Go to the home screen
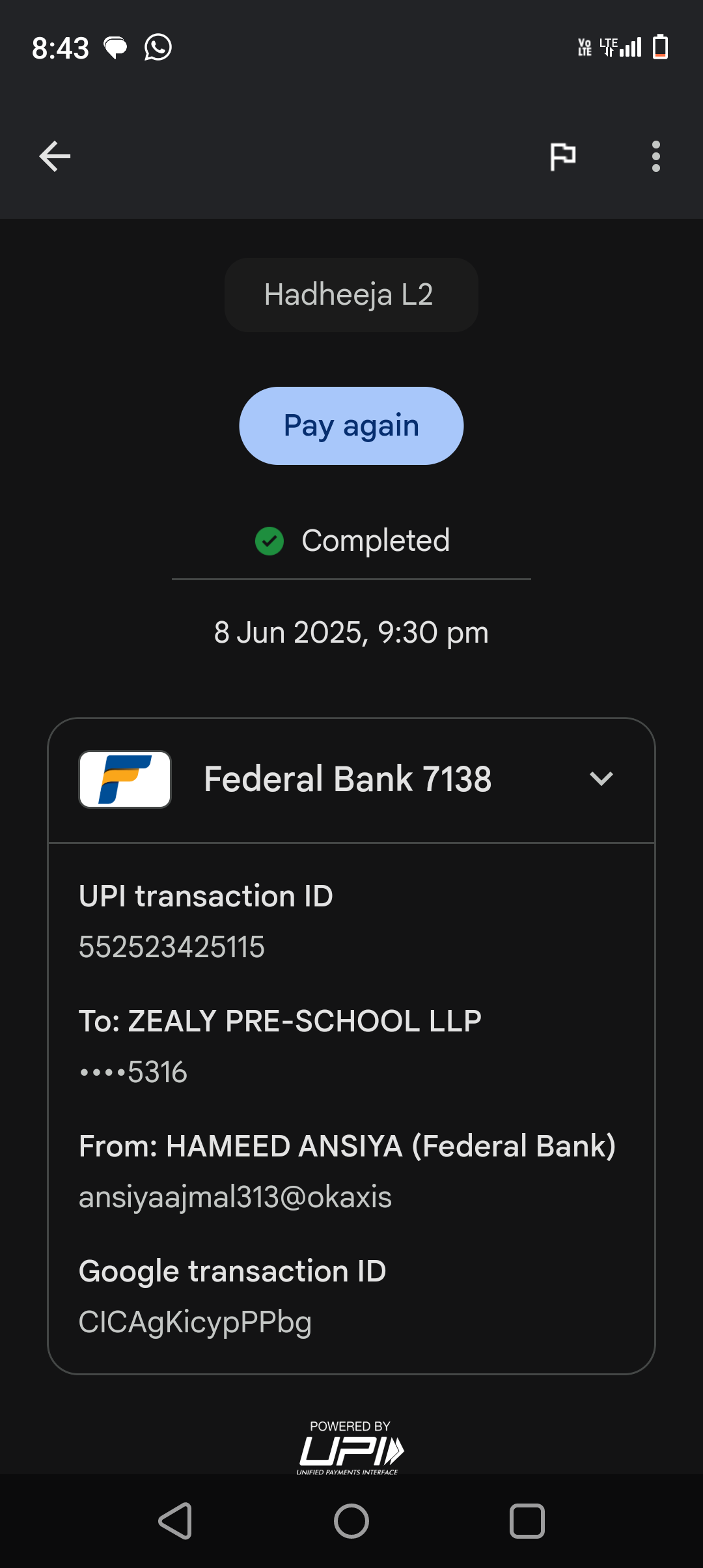Screen dimensions: 703x1568 click(x=351, y=1521)
